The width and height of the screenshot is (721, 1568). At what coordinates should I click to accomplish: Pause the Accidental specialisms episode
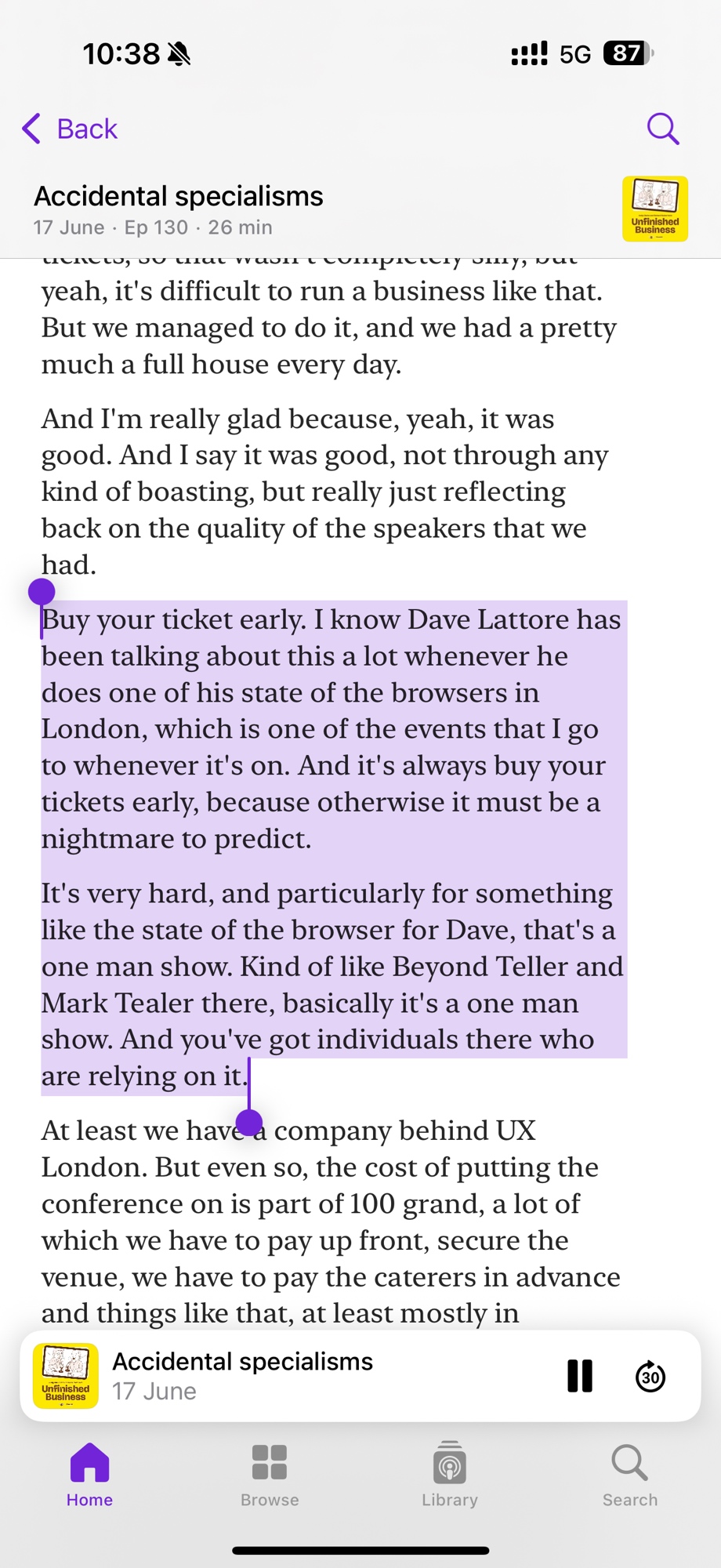pyautogui.click(x=579, y=1376)
